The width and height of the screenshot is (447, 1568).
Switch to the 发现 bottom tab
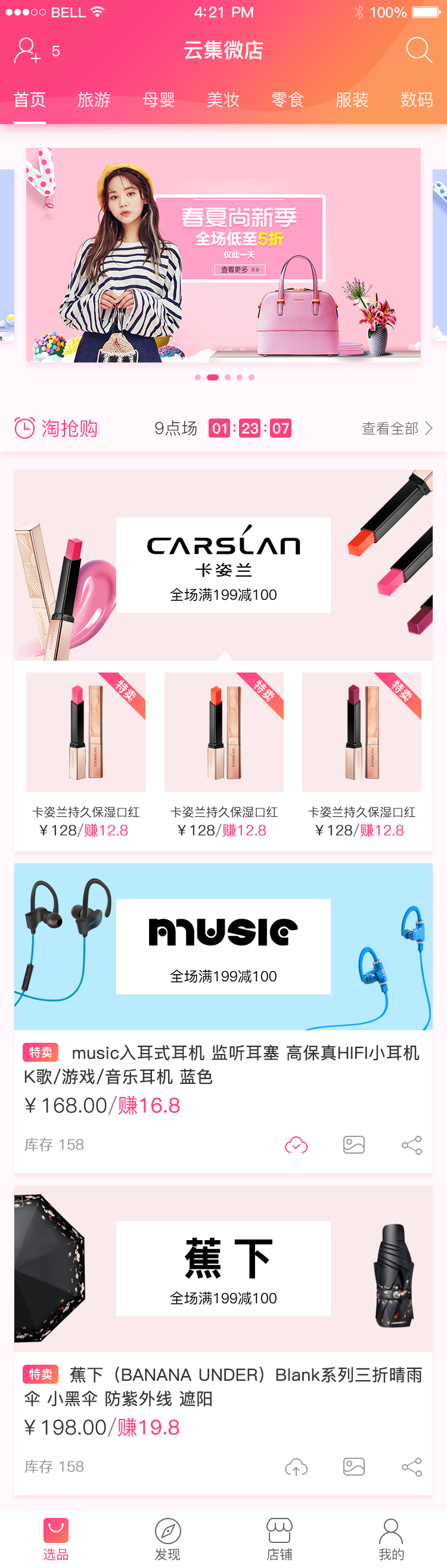click(x=168, y=1539)
